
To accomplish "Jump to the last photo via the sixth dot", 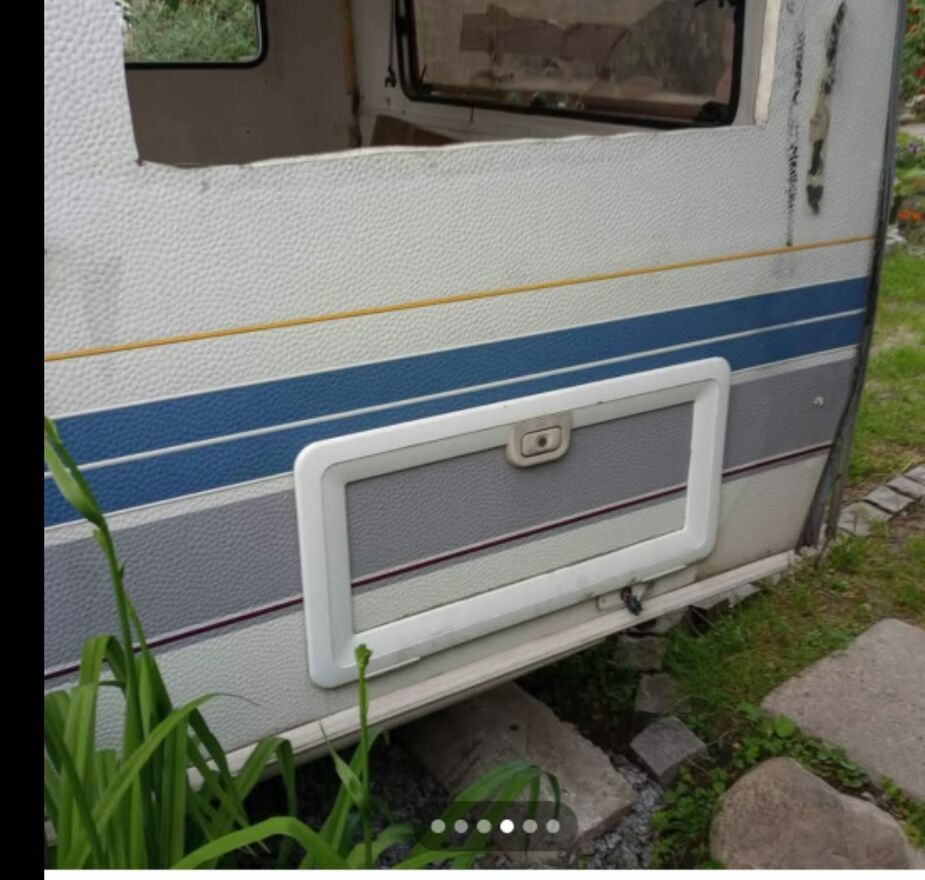I will point(553,826).
